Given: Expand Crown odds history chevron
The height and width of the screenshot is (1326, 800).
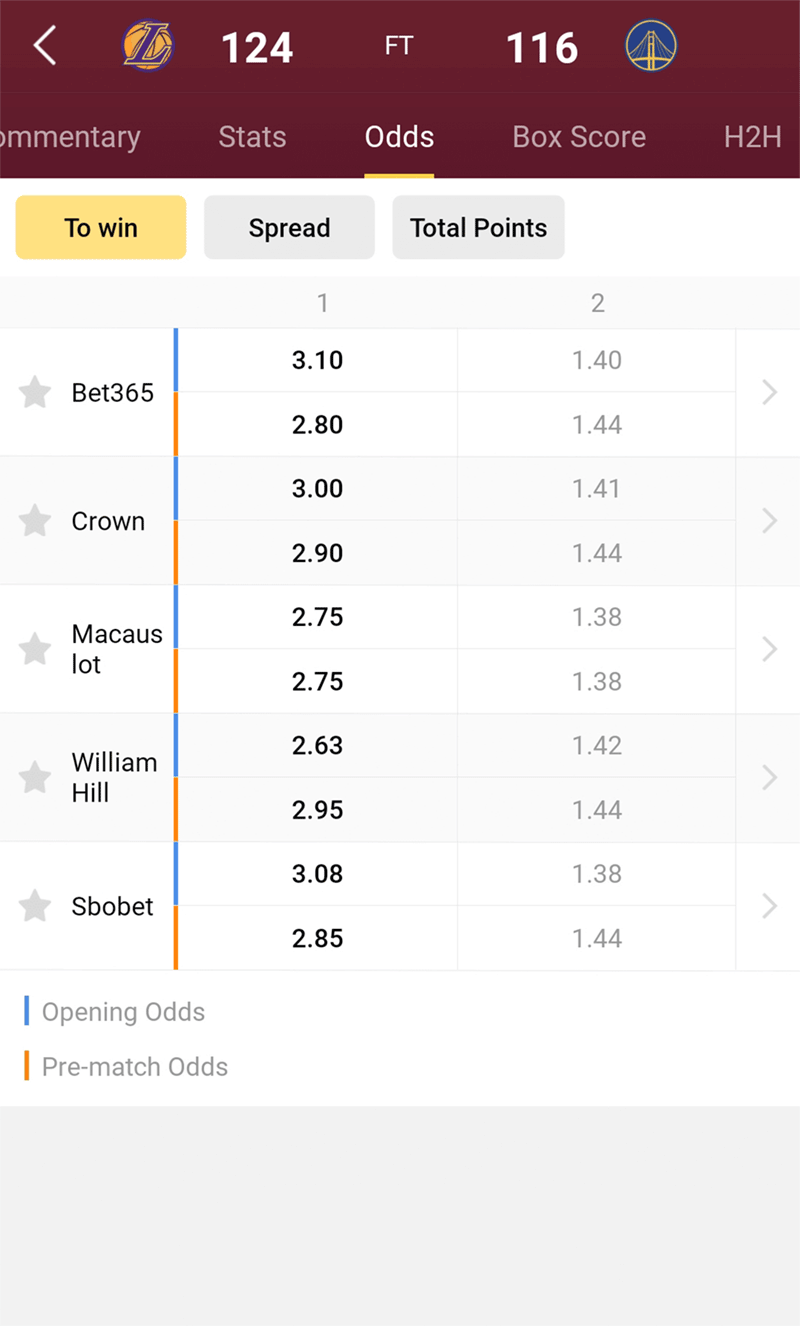Looking at the screenshot, I should click(769, 521).
